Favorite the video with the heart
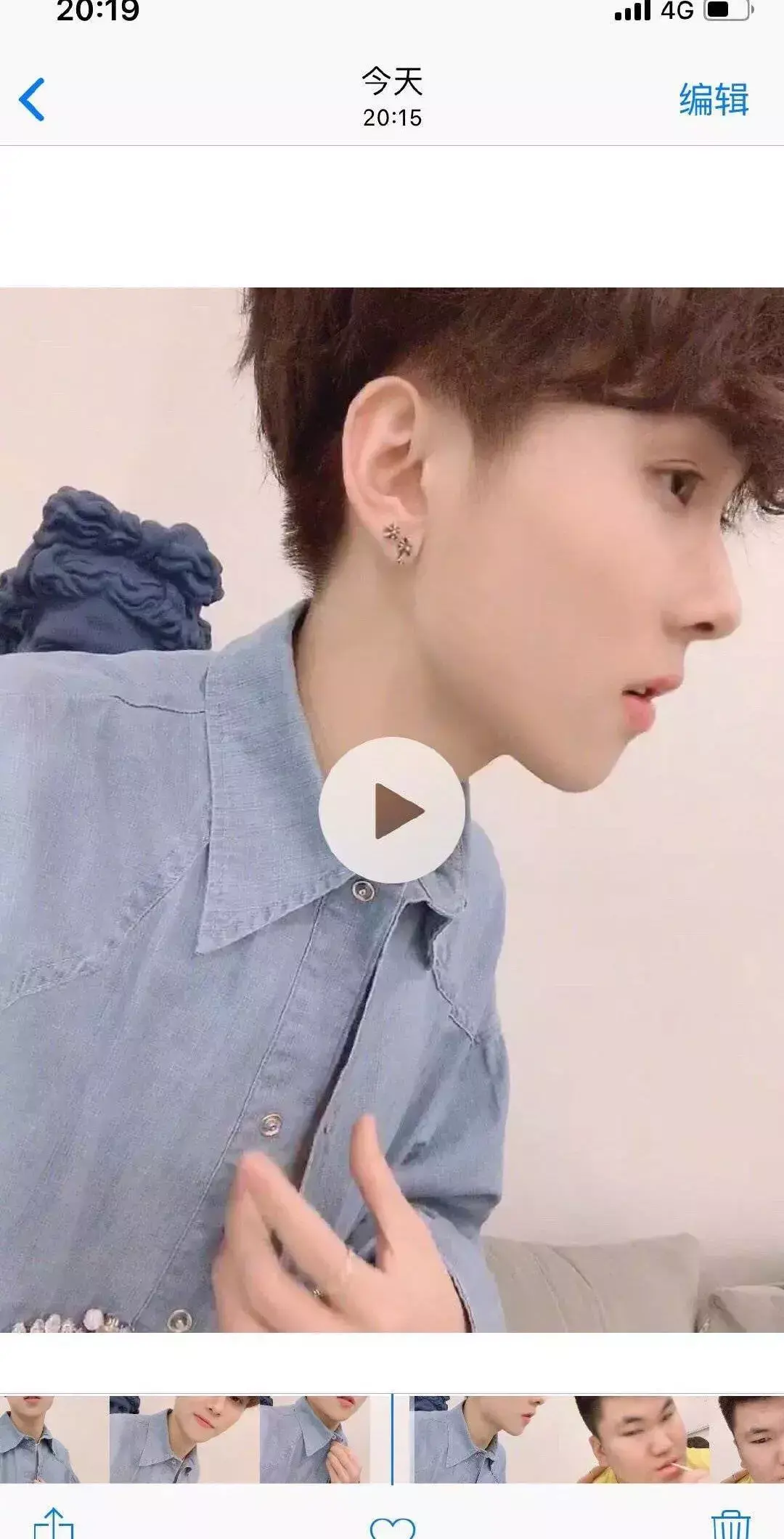 click(x=392, y=1526)
